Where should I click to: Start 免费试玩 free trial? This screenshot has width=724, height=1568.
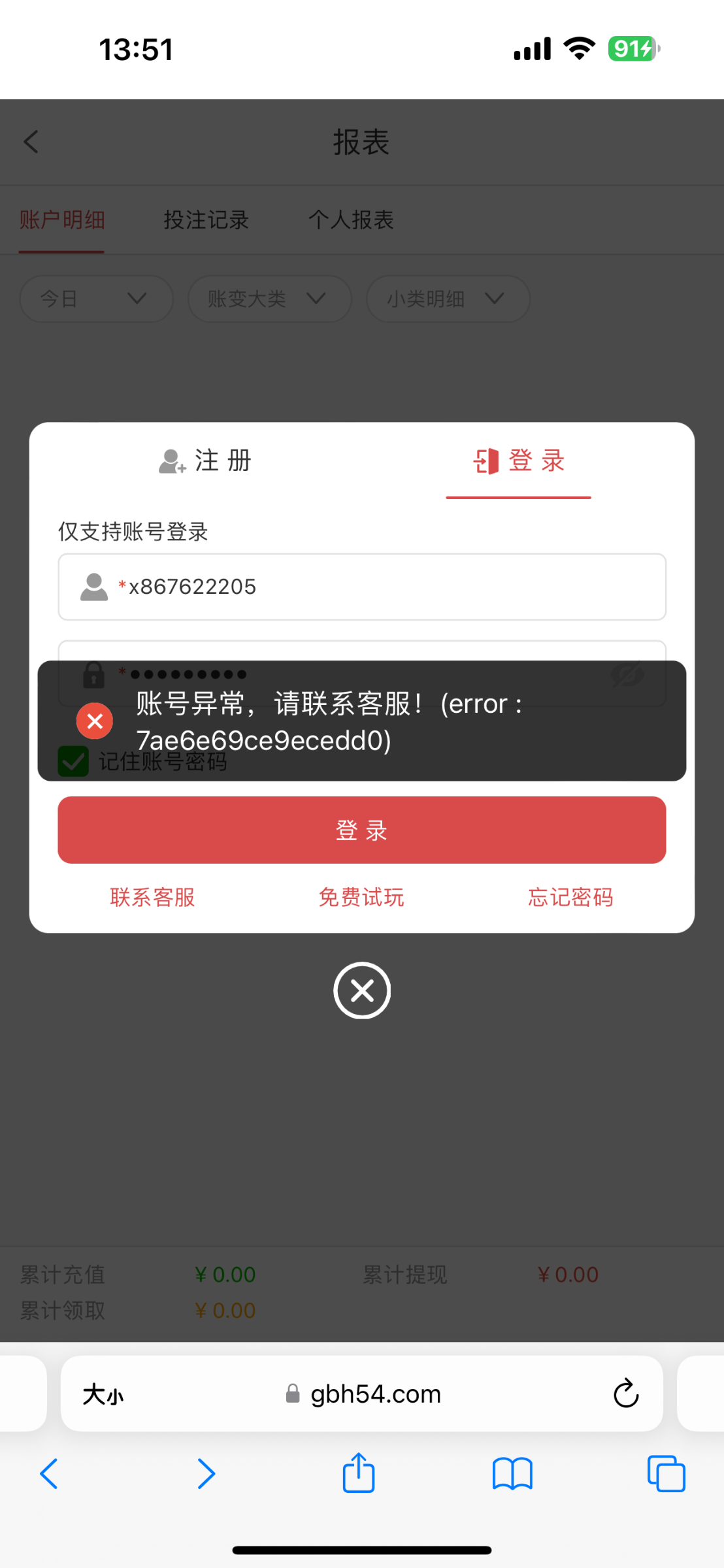pos(361,897)
